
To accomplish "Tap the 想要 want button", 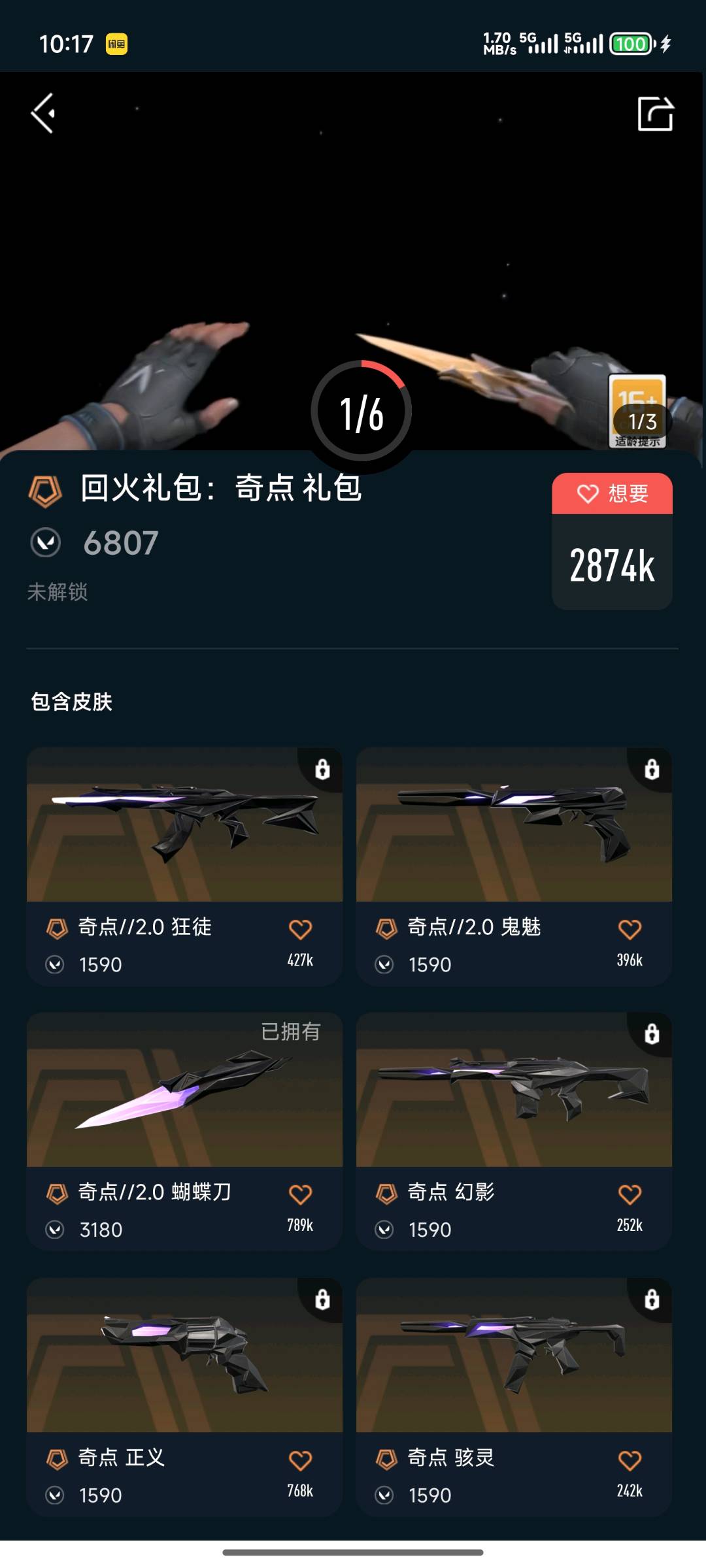I will point(612,493).
